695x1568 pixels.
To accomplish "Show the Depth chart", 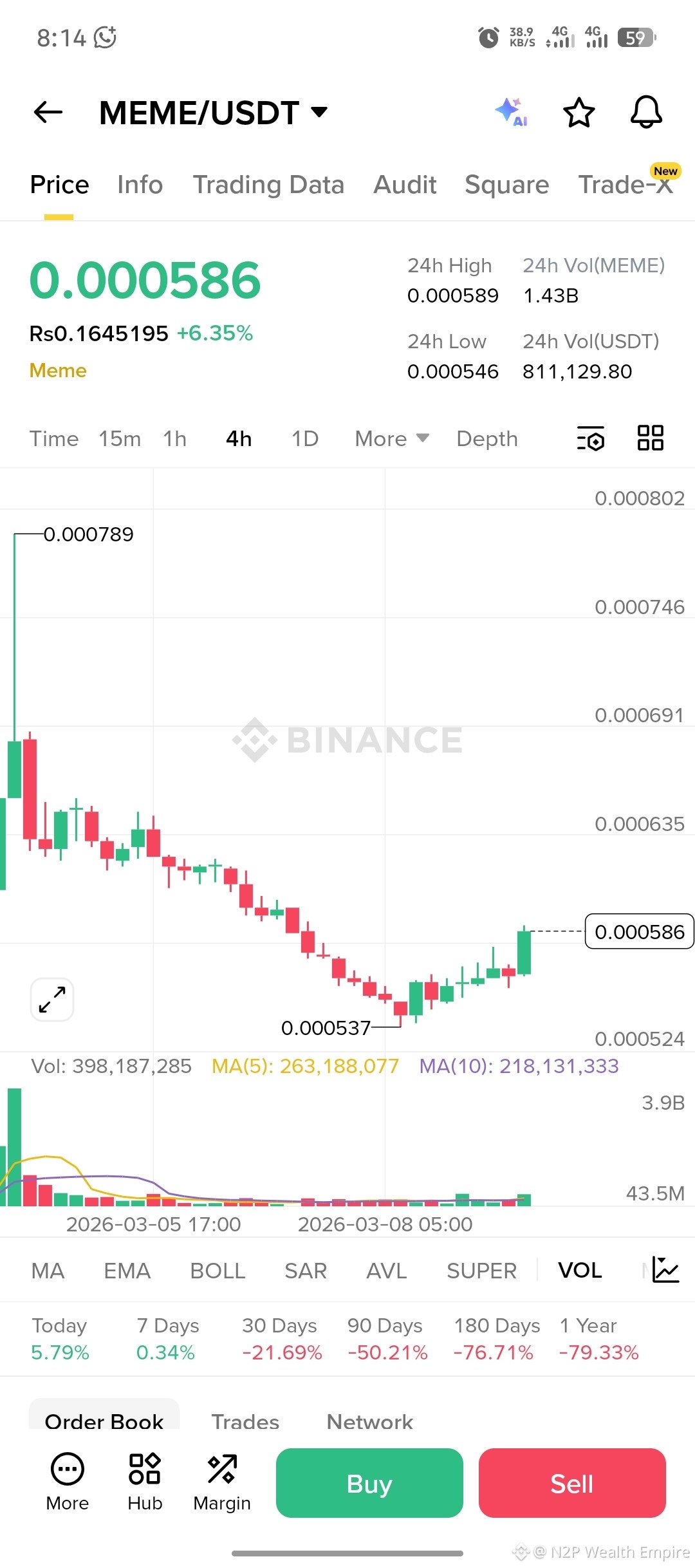I will (x=486, y=439).
